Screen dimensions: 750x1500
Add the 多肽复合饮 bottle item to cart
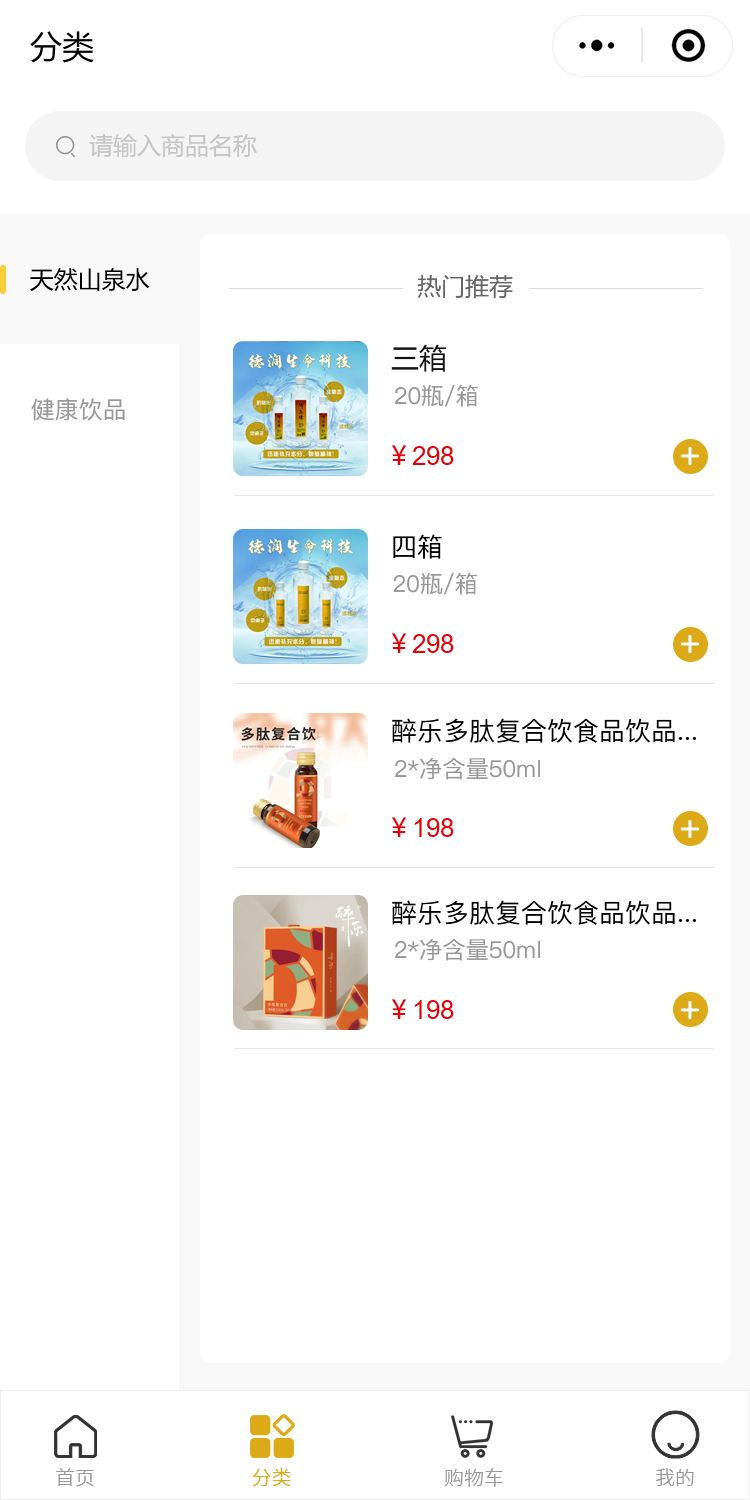[690, 829]
